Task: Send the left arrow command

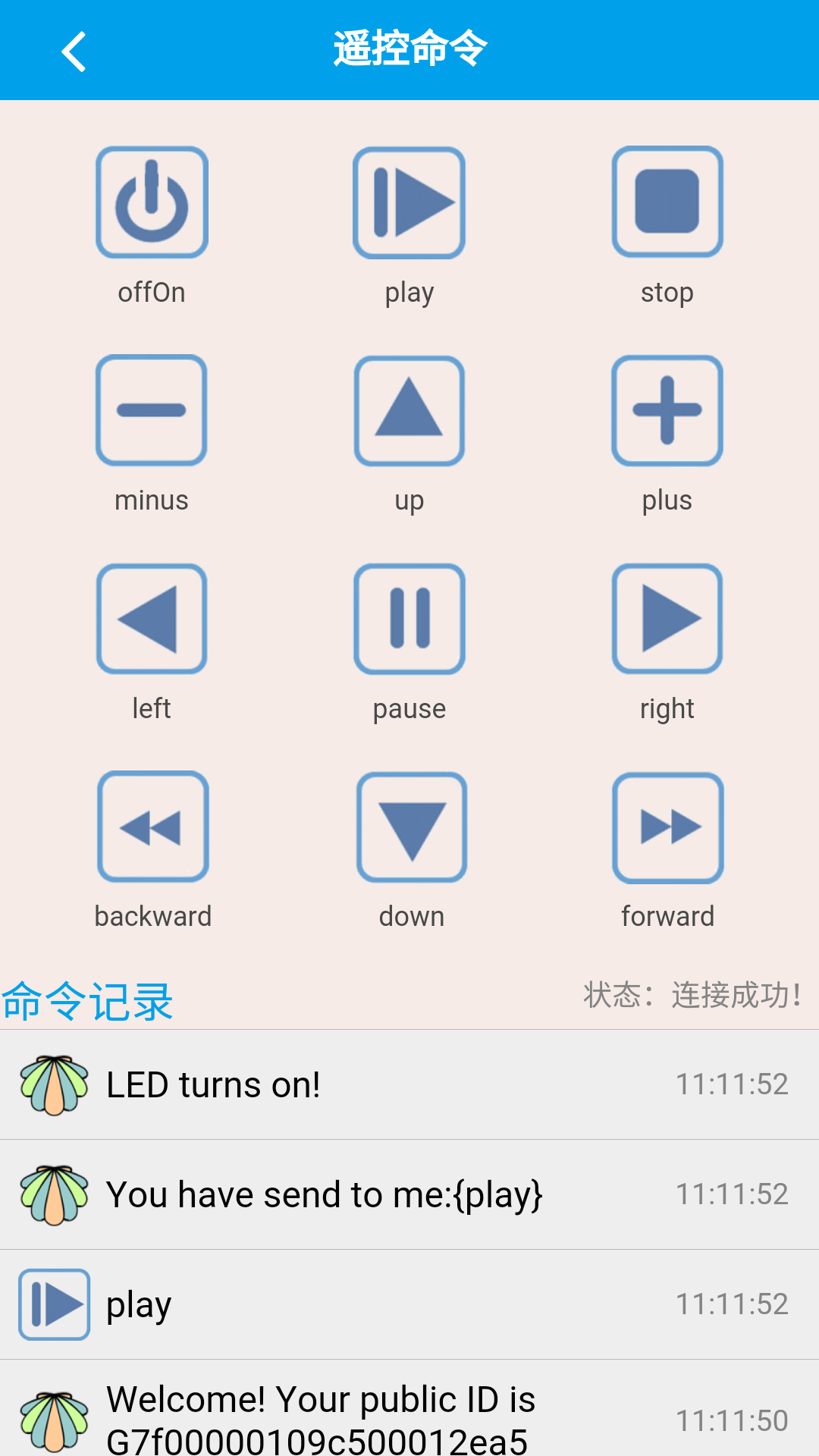Action: (152, 619)
